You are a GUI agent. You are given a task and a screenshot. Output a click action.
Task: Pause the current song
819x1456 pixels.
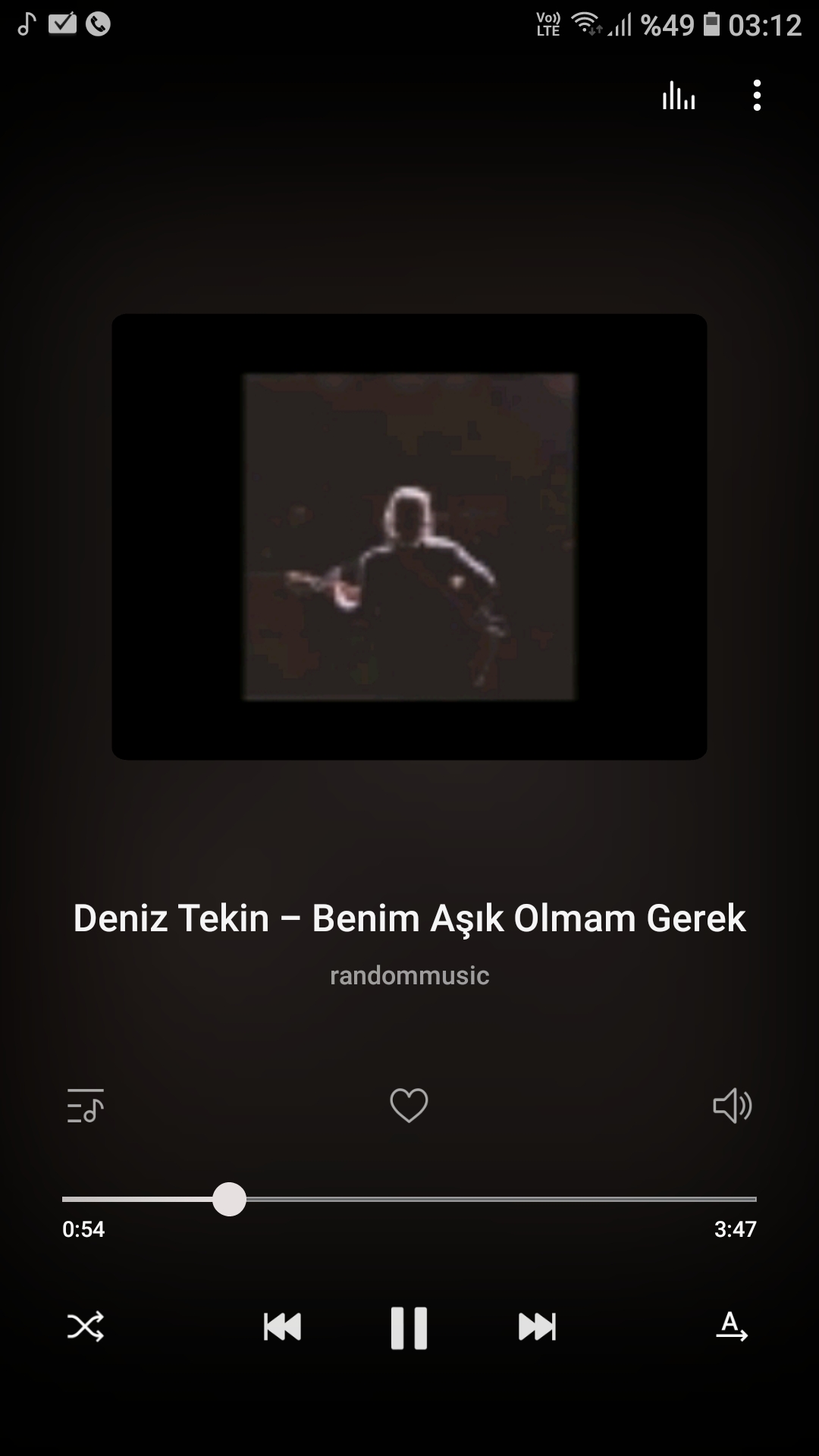coord(409,1327)
